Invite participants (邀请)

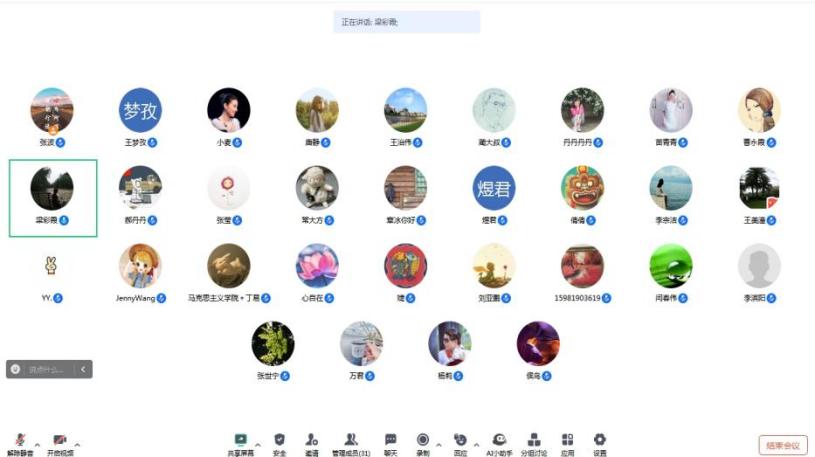coord(311,443)
